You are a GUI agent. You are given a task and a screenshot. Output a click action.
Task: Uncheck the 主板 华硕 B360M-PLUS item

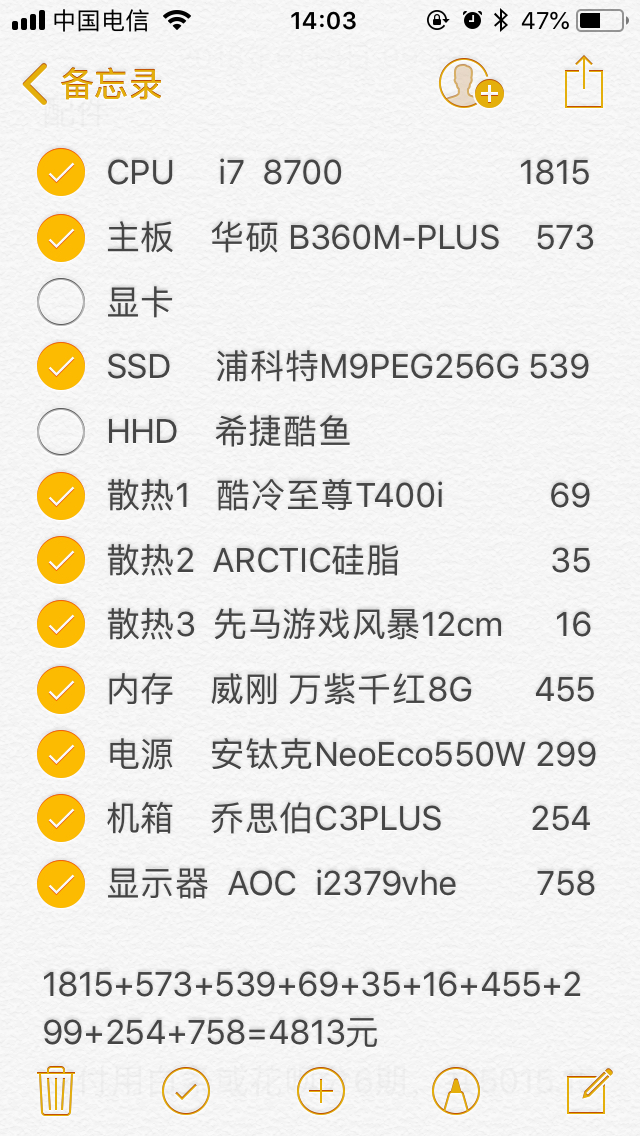click(61, 238)
